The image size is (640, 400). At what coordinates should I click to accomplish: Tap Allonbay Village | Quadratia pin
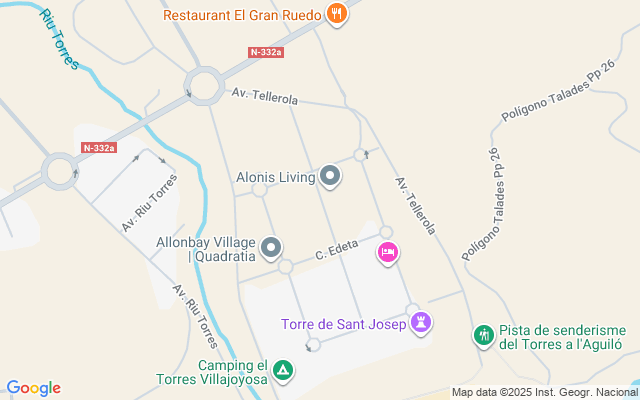click(271, 246)
